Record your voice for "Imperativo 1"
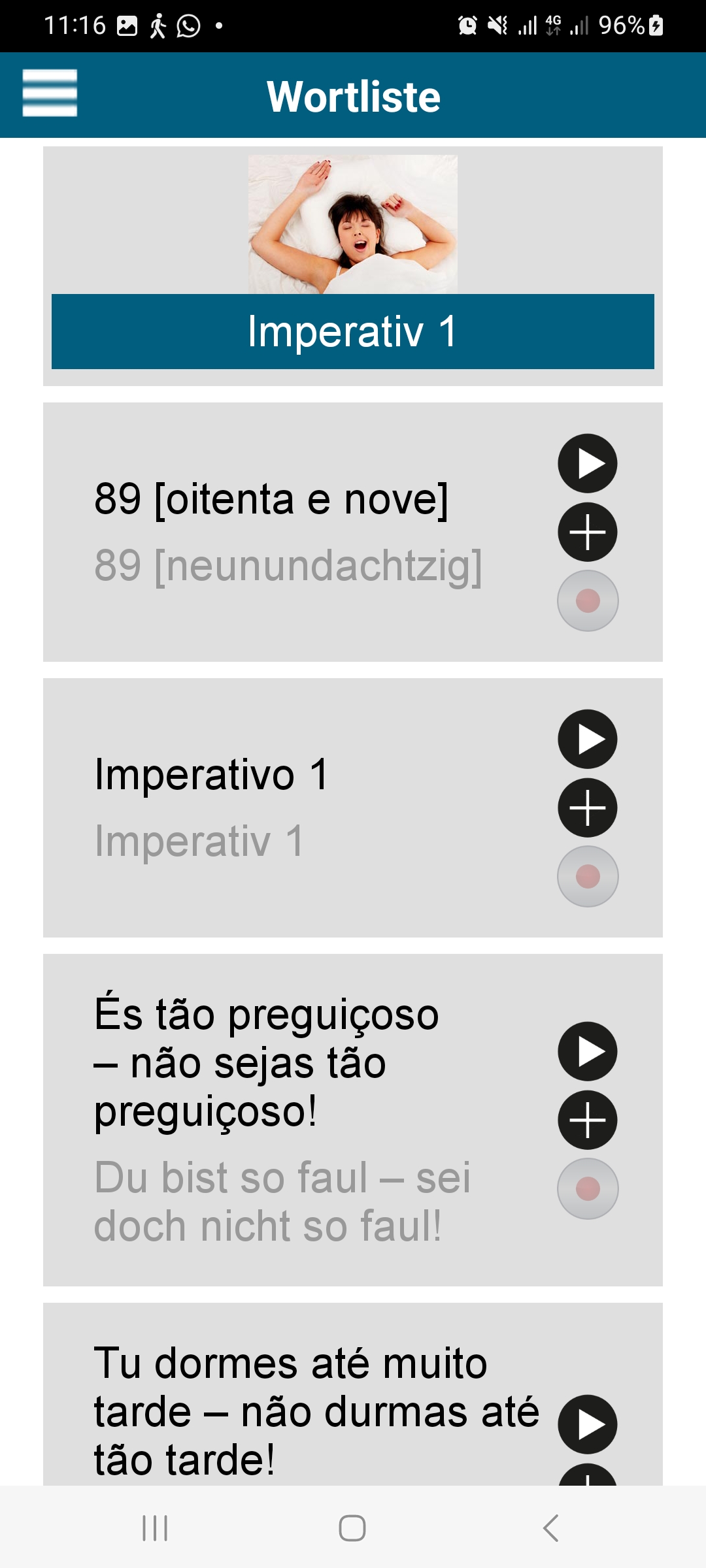Viewport: 706px width, 1568px height. coord(588,876)
